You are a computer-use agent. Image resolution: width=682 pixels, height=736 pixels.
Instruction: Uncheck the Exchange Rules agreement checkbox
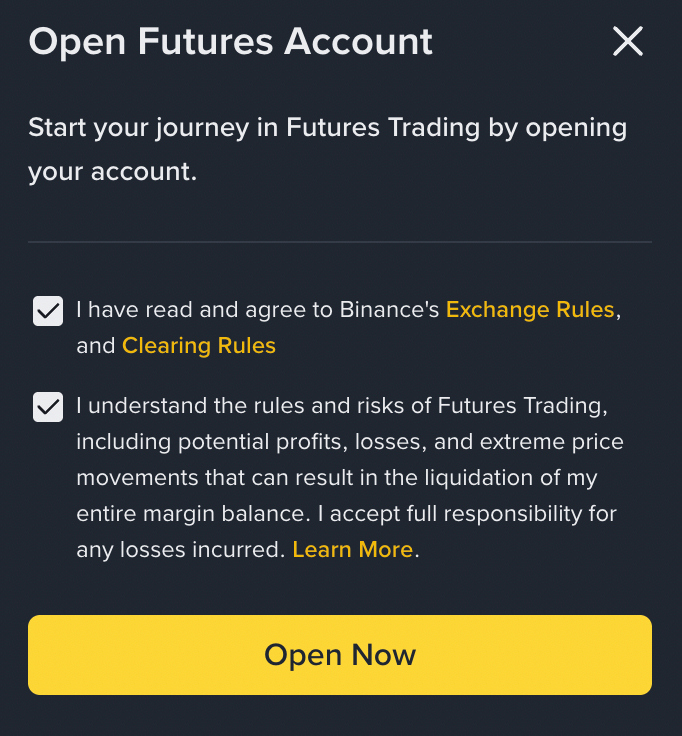coord(48,311)
